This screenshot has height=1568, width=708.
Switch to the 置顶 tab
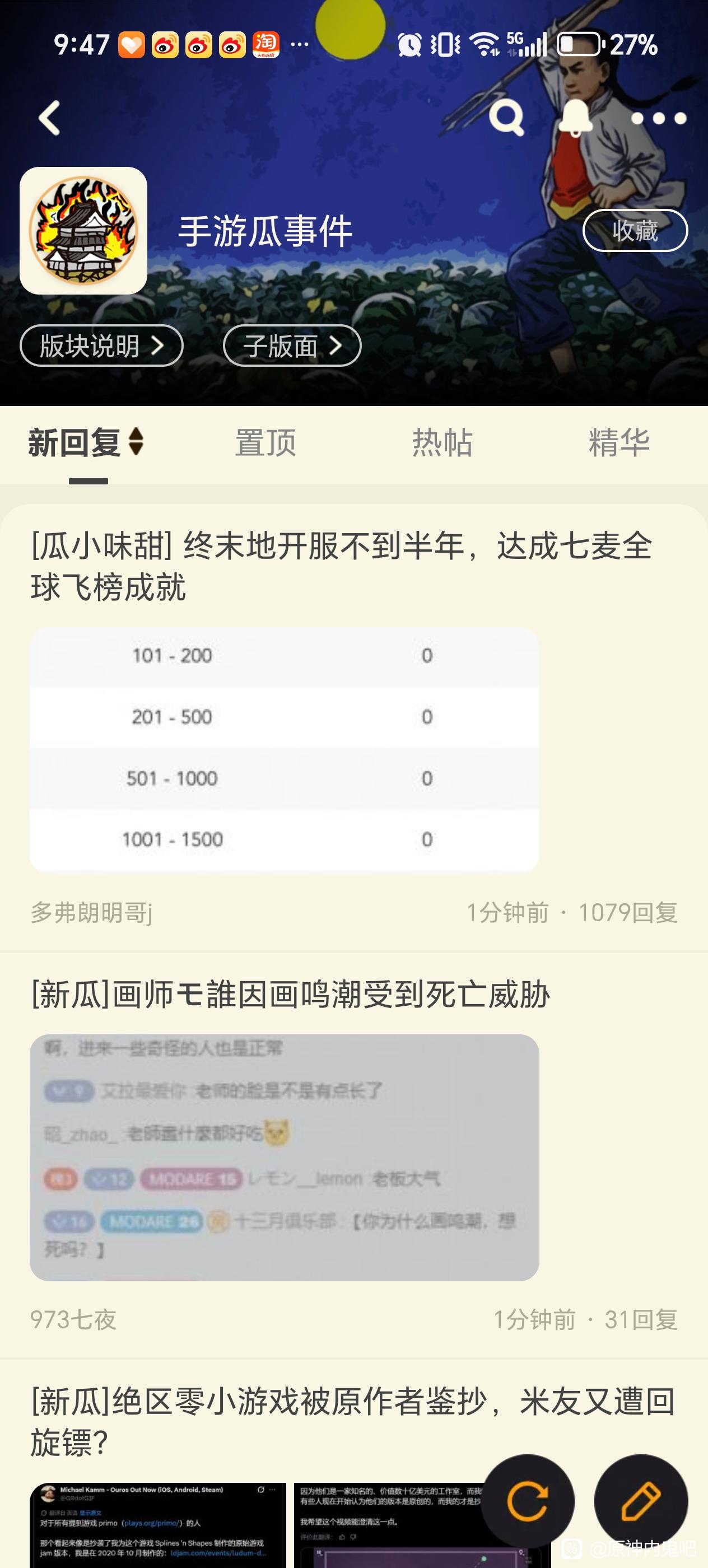tap(265, 442)
